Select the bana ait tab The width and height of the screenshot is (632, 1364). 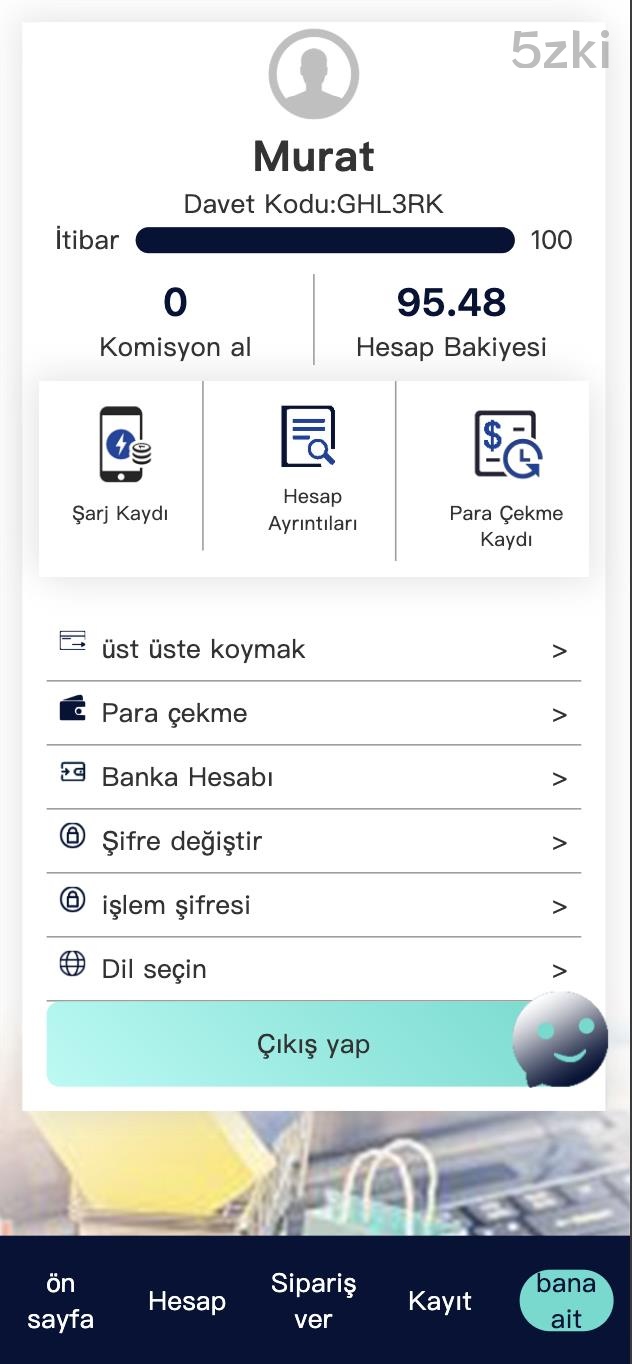pos(566,1301)
